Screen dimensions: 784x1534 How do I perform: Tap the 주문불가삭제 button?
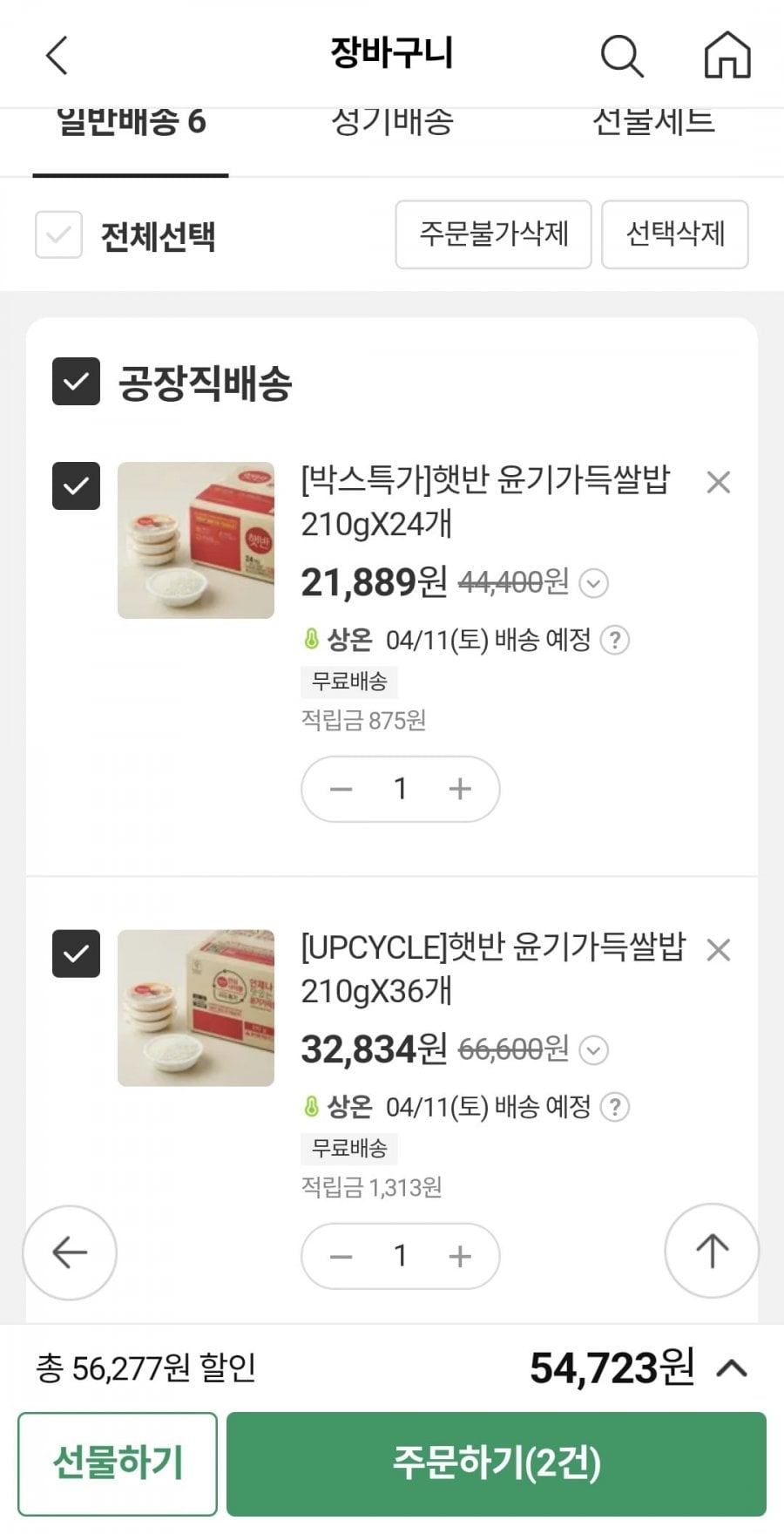493,234
